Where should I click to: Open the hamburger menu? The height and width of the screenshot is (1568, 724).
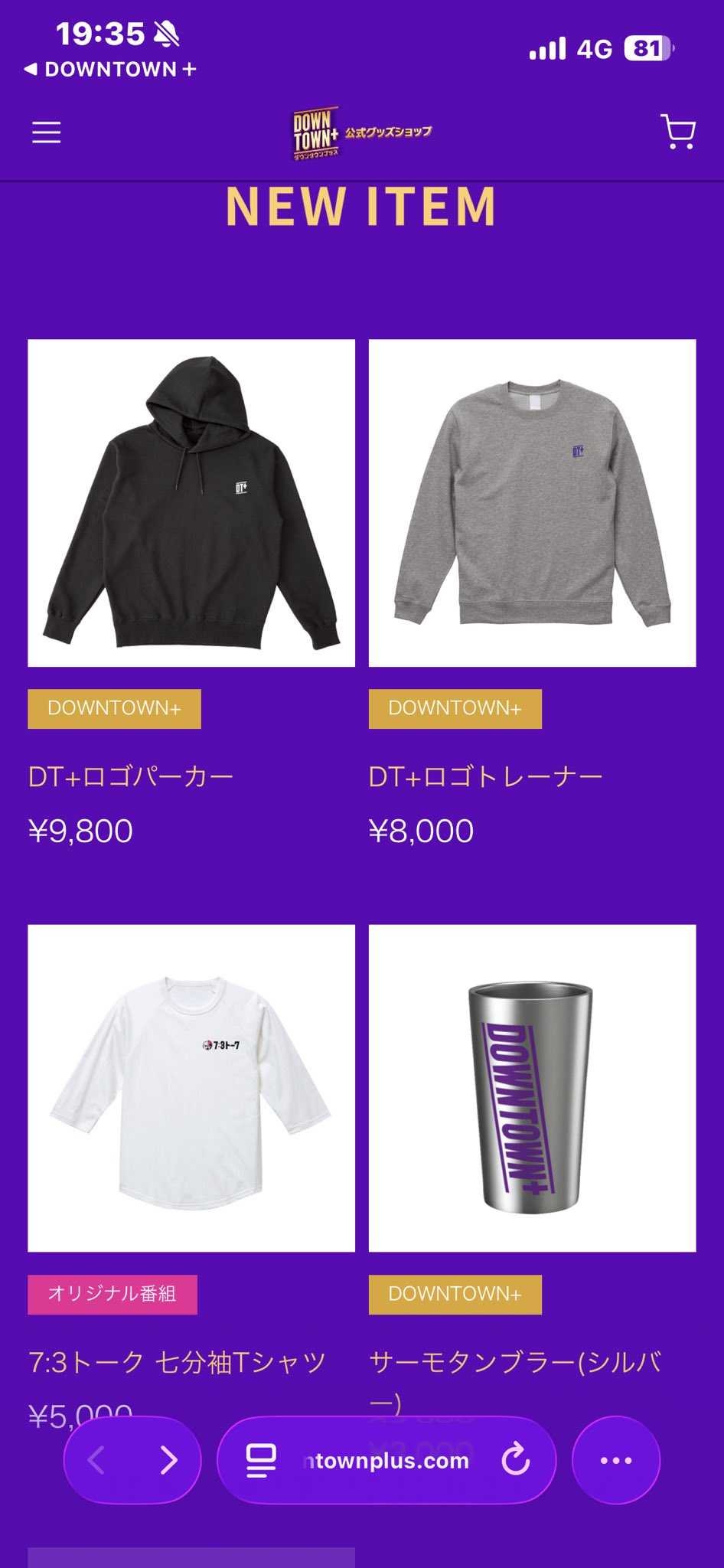pyautogui.click(x=46, y=132)
